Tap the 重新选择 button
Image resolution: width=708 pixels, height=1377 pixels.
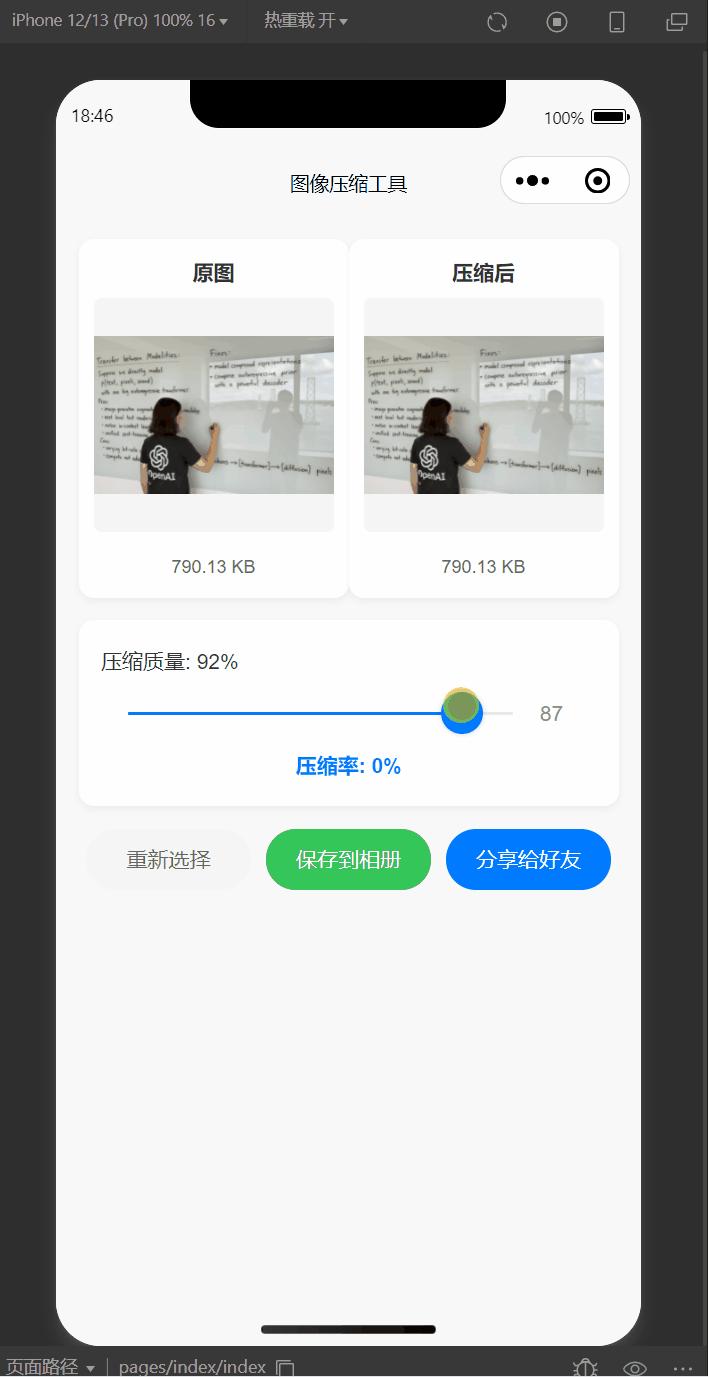tap(168, 859)
